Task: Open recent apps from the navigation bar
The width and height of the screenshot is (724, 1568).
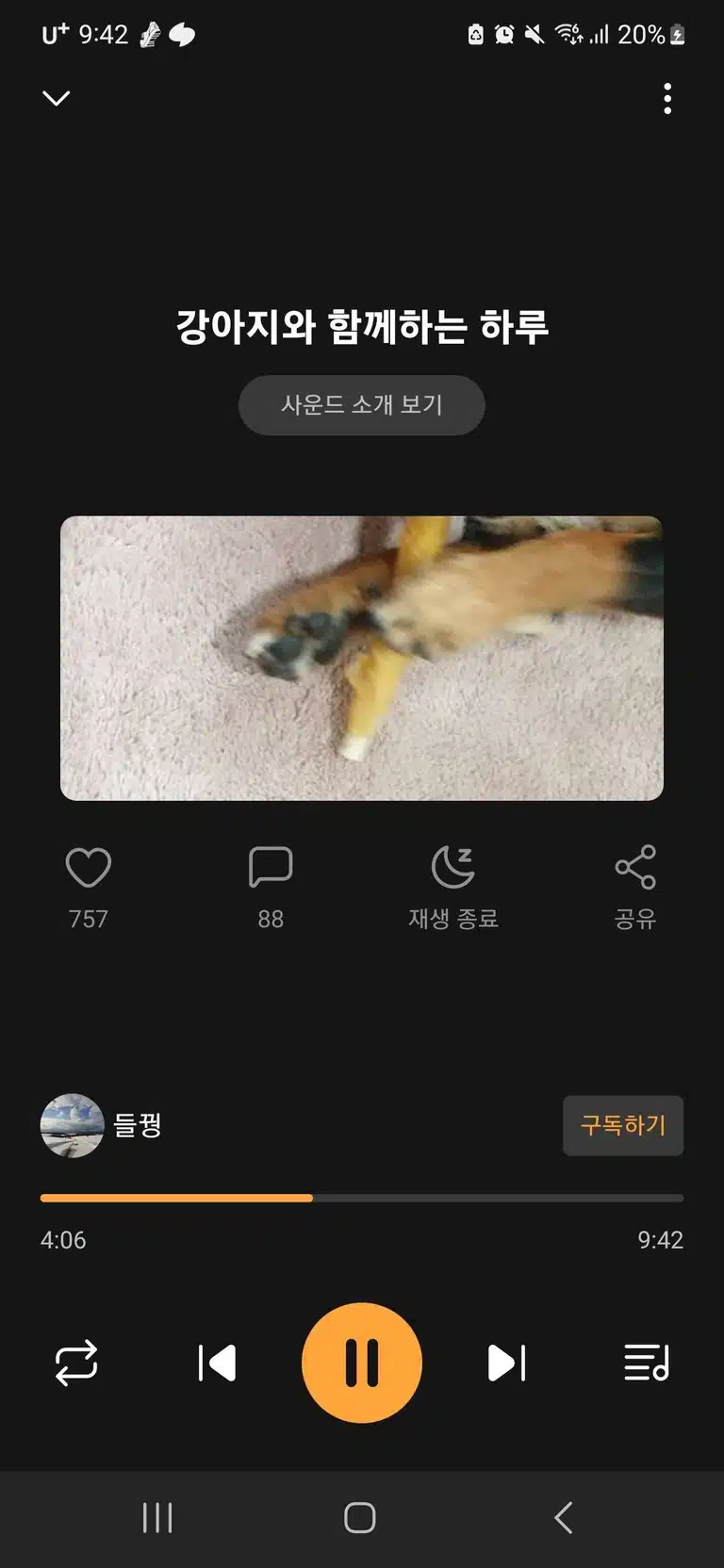Action: pyautogui.click(x=157, y=1518)
